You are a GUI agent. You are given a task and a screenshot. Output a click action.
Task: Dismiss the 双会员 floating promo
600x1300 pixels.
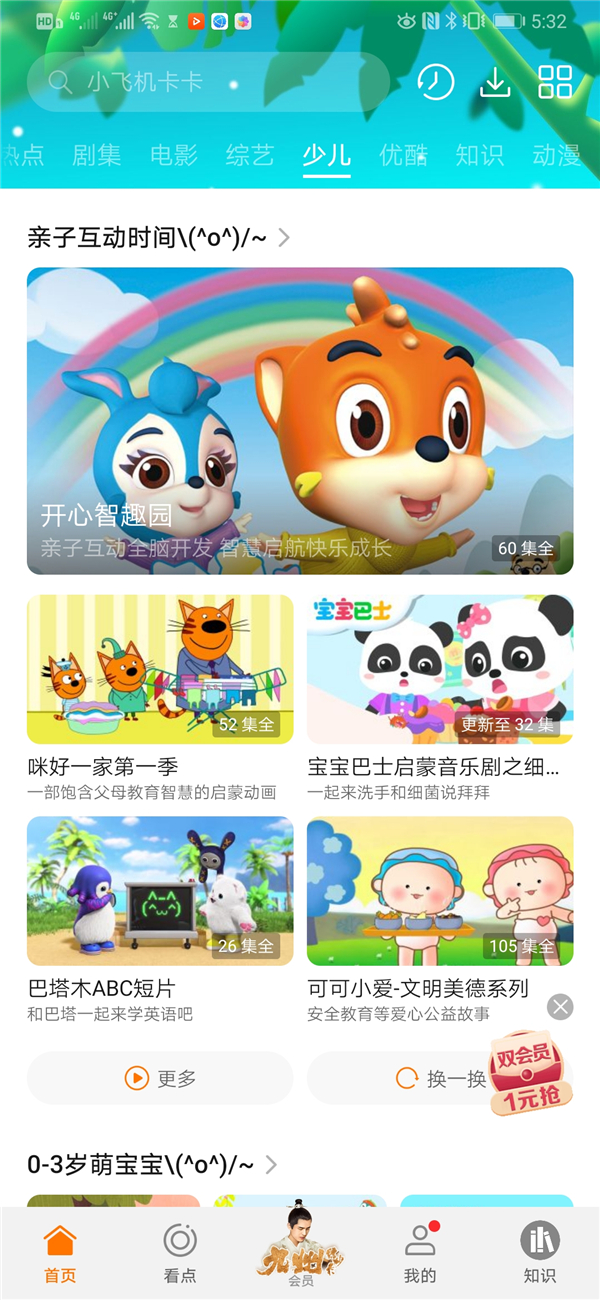point(561,1007)
